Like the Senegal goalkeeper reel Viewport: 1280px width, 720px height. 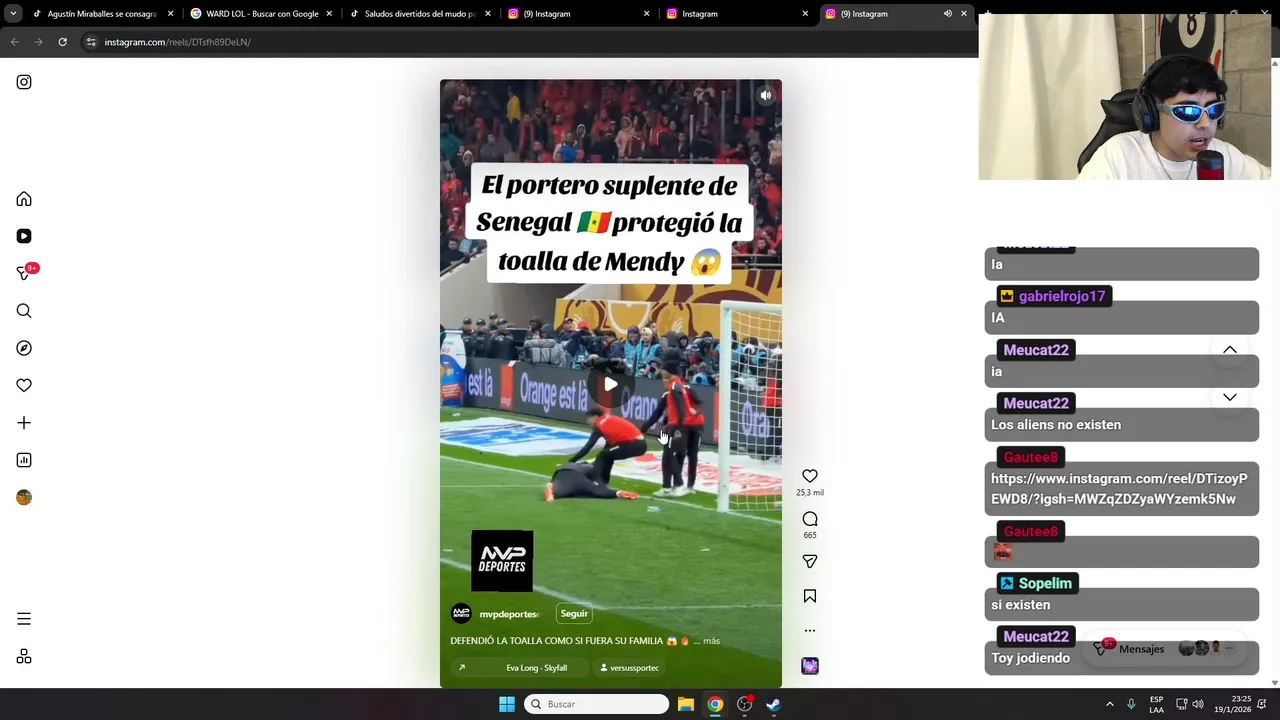point(809,476)
